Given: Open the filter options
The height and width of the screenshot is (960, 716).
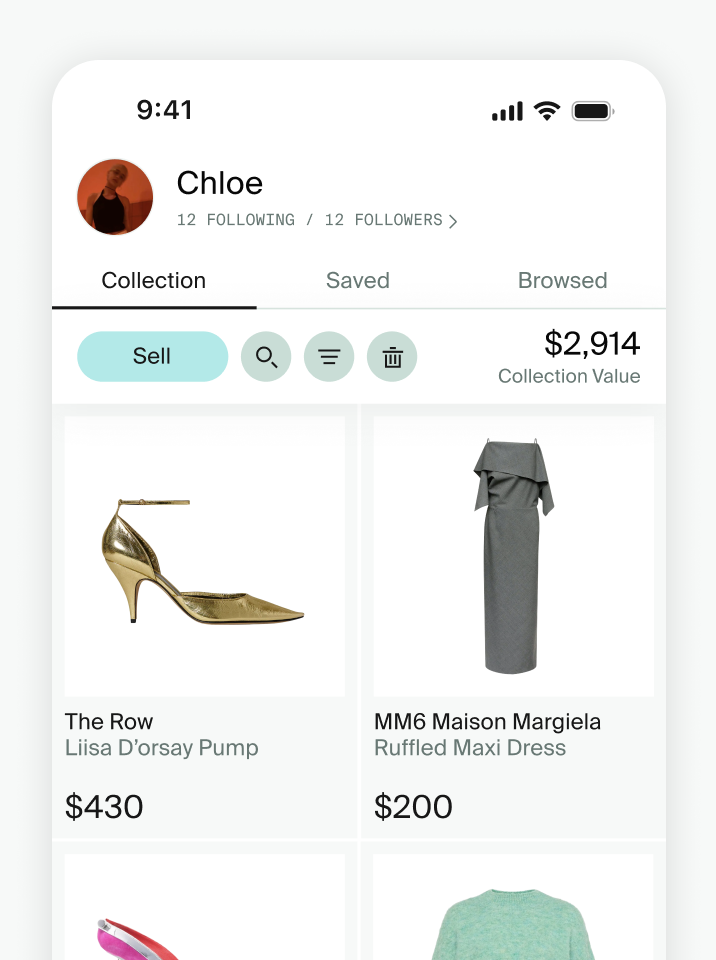Looking at the screenshot, I should click(x=329, y=357).
